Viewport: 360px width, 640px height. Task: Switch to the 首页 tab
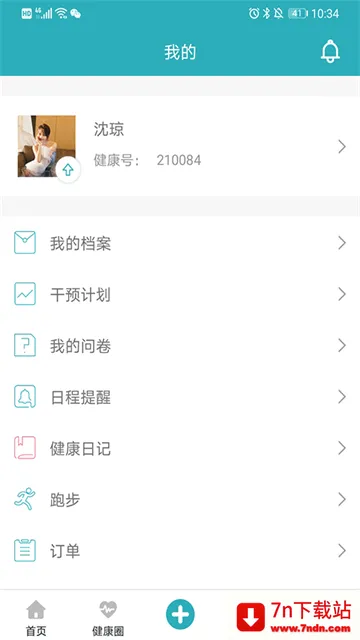[x=36, y=617]
